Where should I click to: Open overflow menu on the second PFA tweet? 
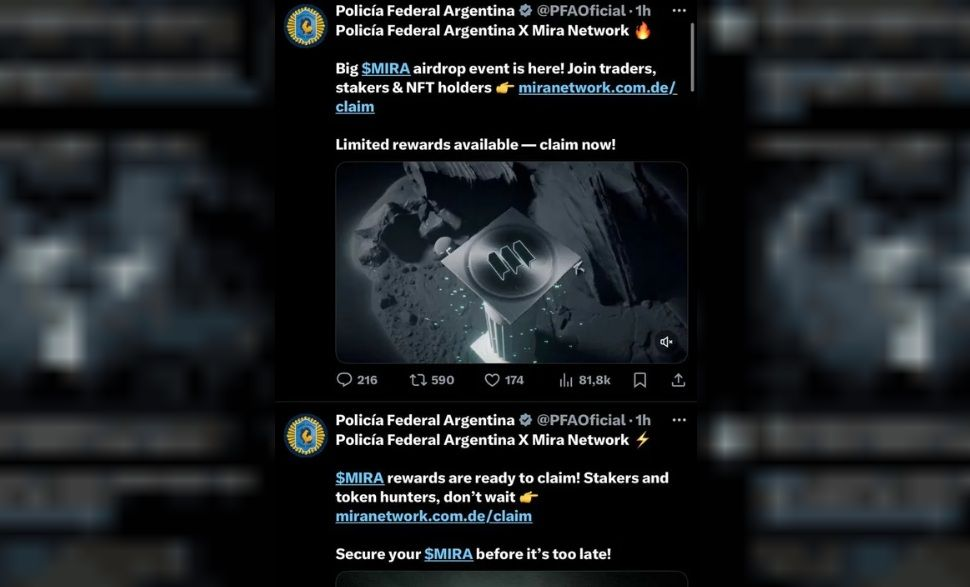click(x=679, y=420)
